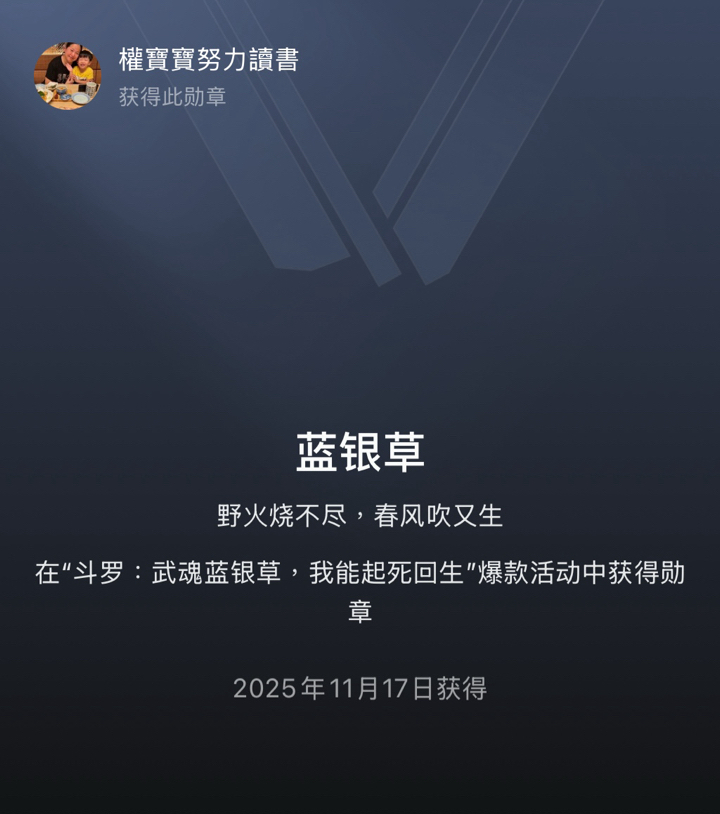Viewport: 720px width, 814px height.
Task: Open 權寶寶努力讀書's profile avatar
Action: pos(67,76)
